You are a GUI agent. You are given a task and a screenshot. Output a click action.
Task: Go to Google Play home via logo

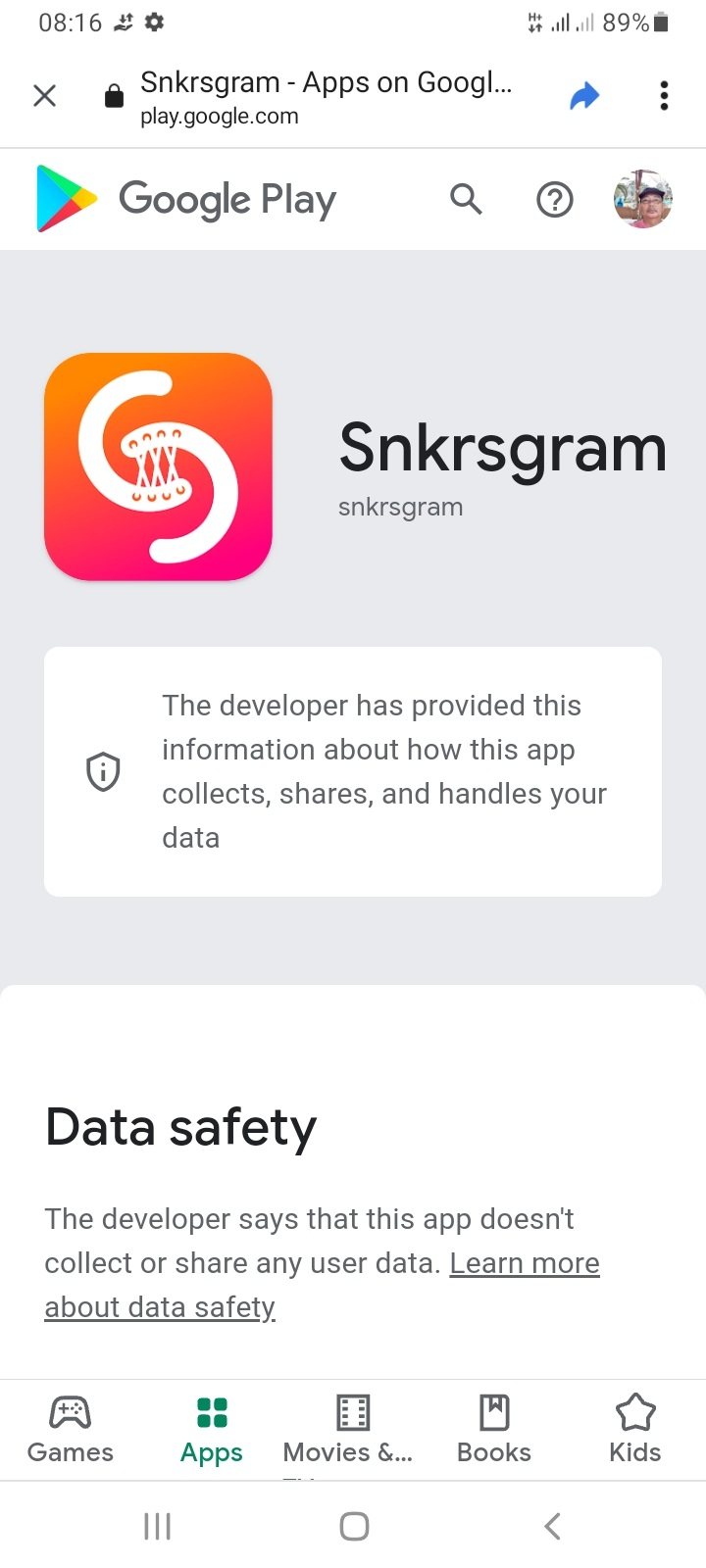[186, 199]
